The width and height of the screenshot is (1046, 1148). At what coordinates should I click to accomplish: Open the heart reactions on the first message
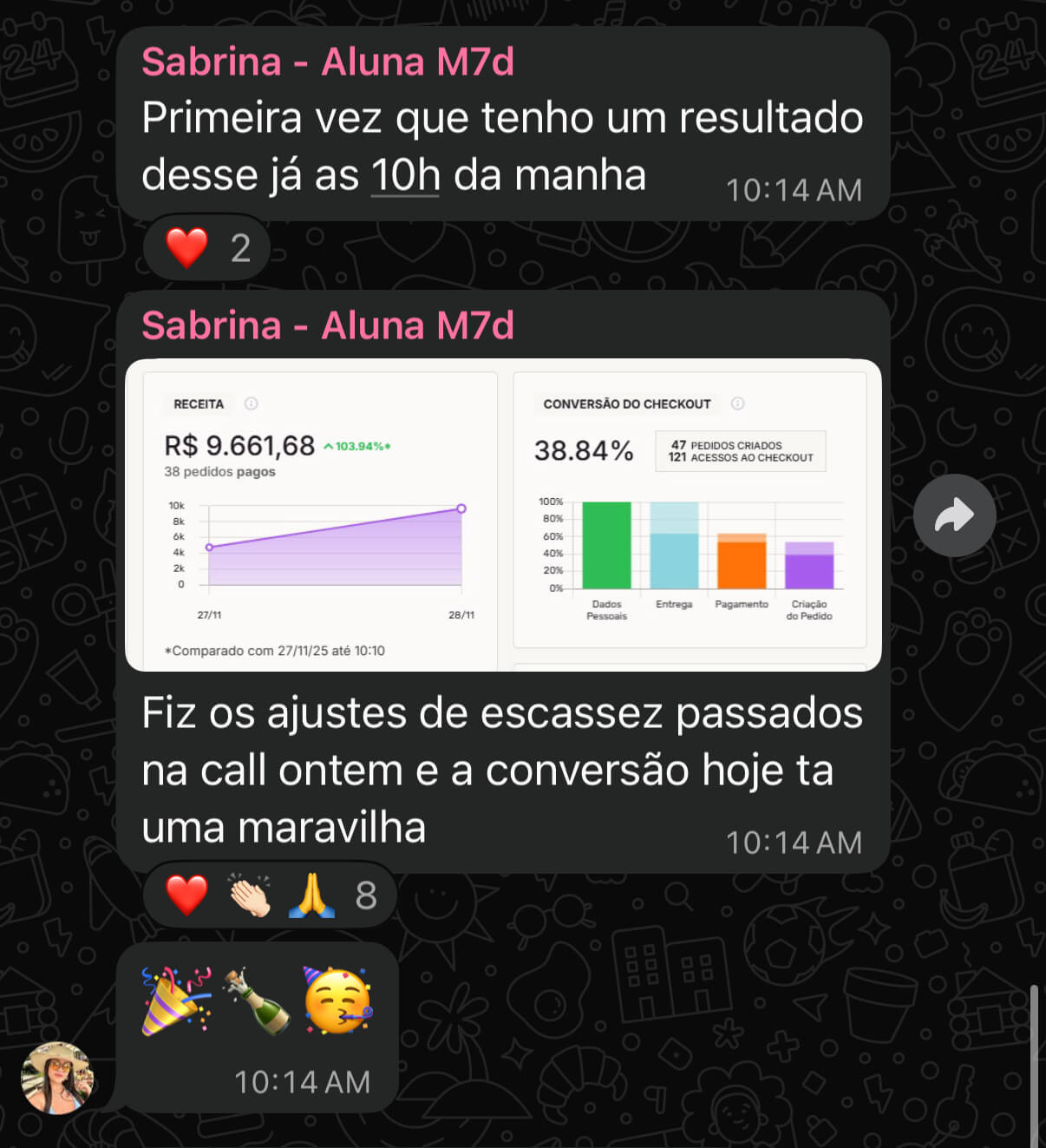207,248
